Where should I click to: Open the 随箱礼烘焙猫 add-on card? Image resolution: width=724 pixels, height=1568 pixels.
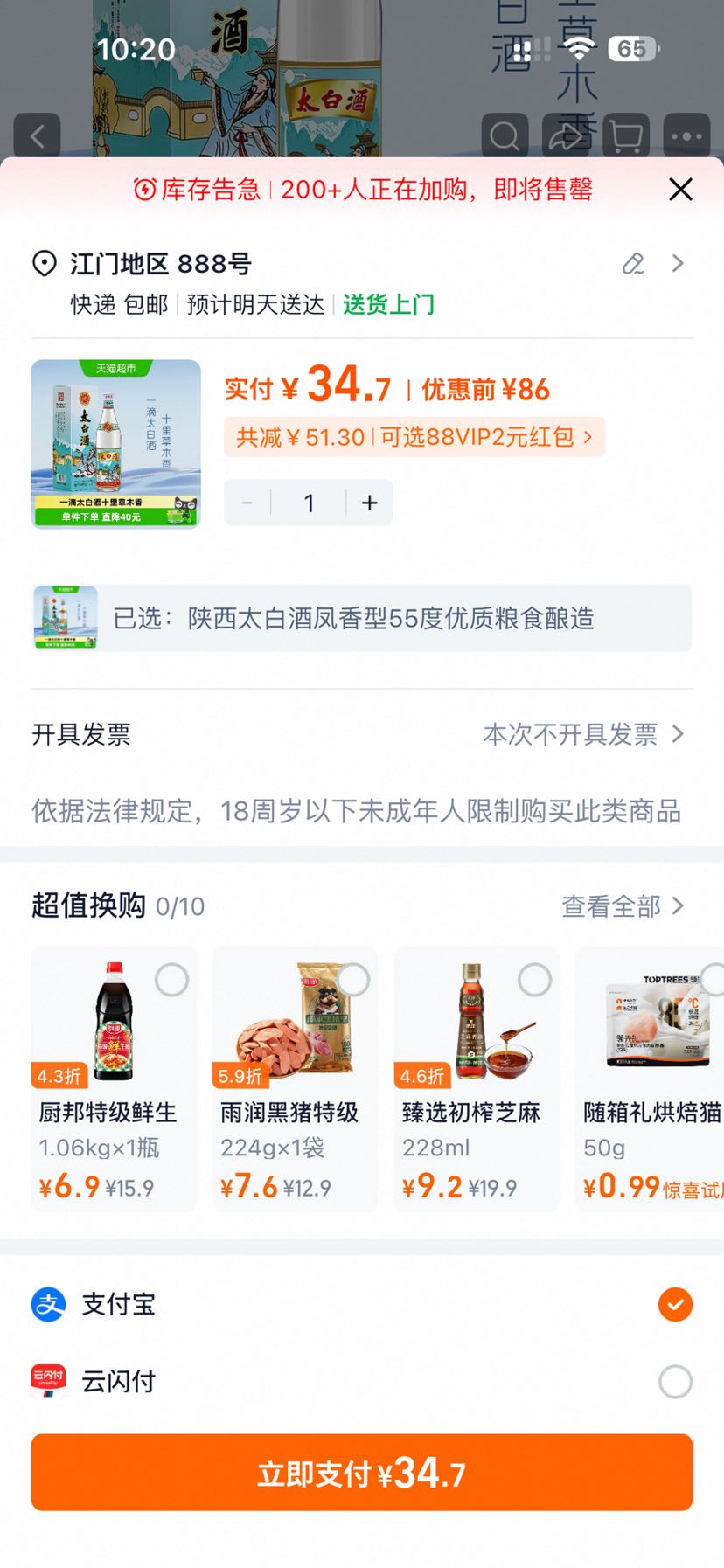tap(650, 1079)
